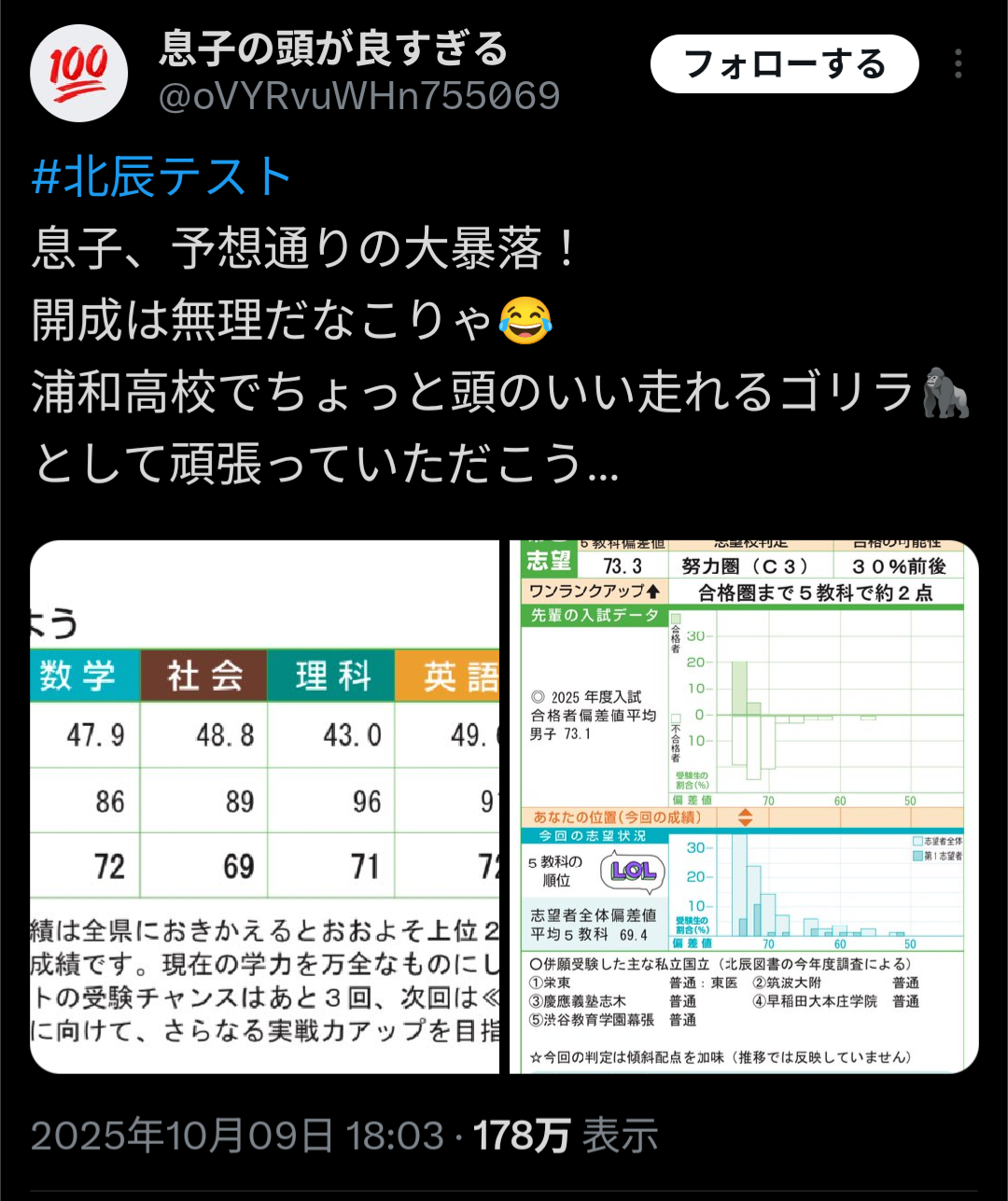Open the post's three-dot overflow menu
This screenshot has width=1008, height=1201.
pyautogui.click(x=958, y=64)
